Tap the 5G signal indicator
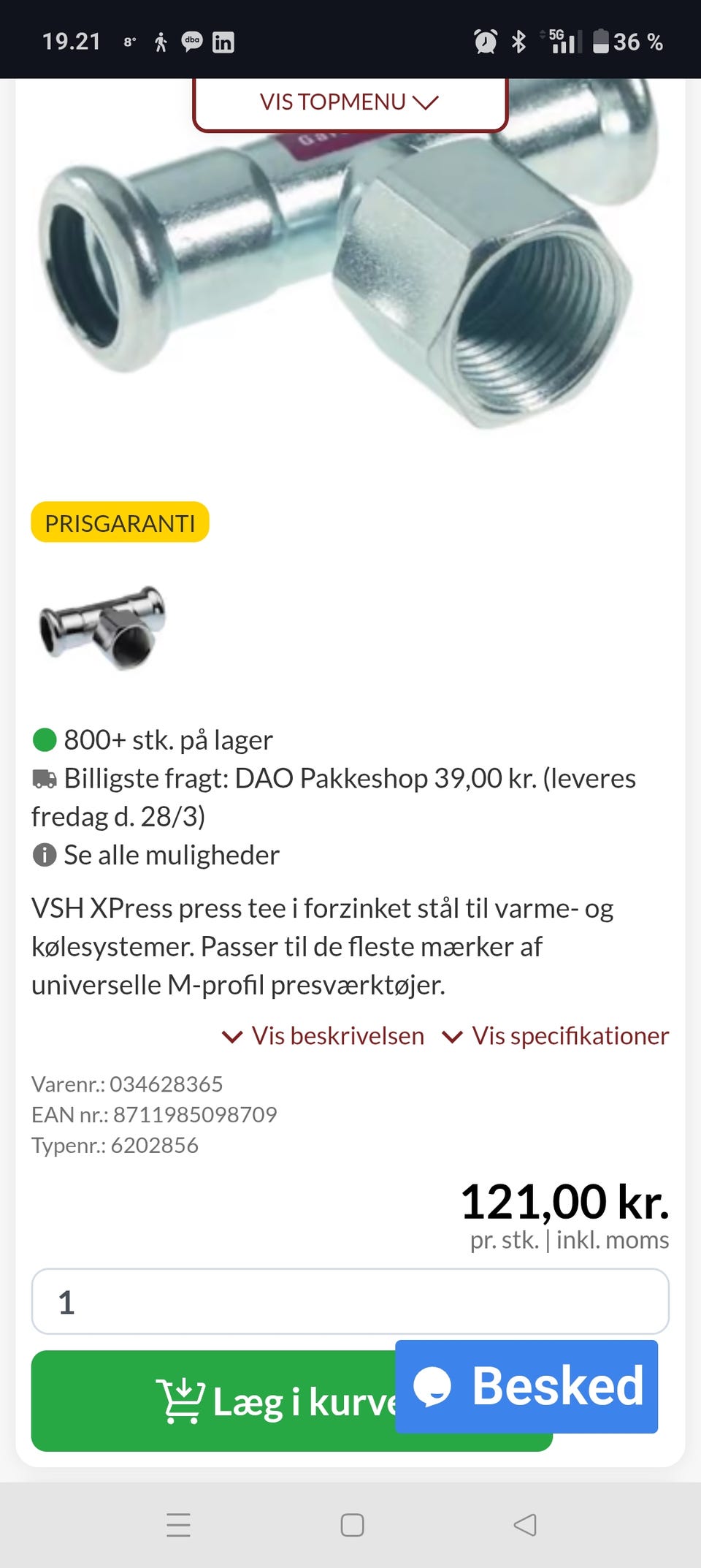Image resolution: width=701 pixels, height=1568 pixels. tap(562, 42)
